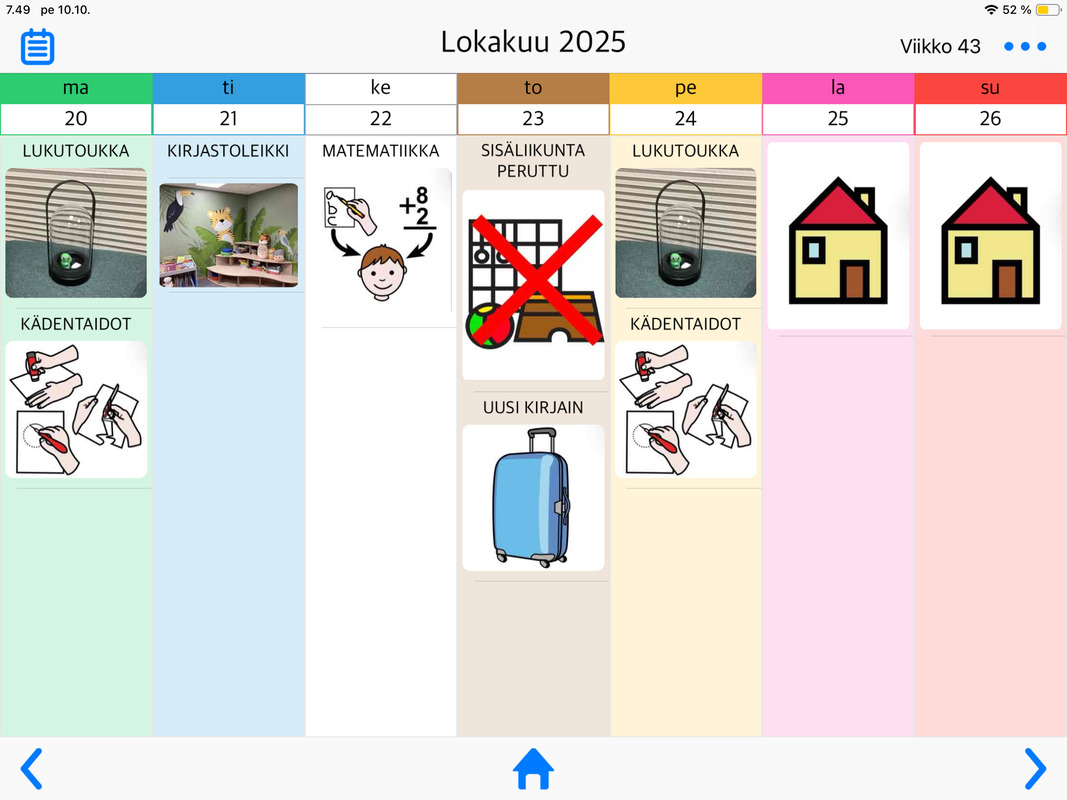Viewport: 1067px width, 800px height.
Task: Select Thursday 23 column header
Action: point(534,104)
